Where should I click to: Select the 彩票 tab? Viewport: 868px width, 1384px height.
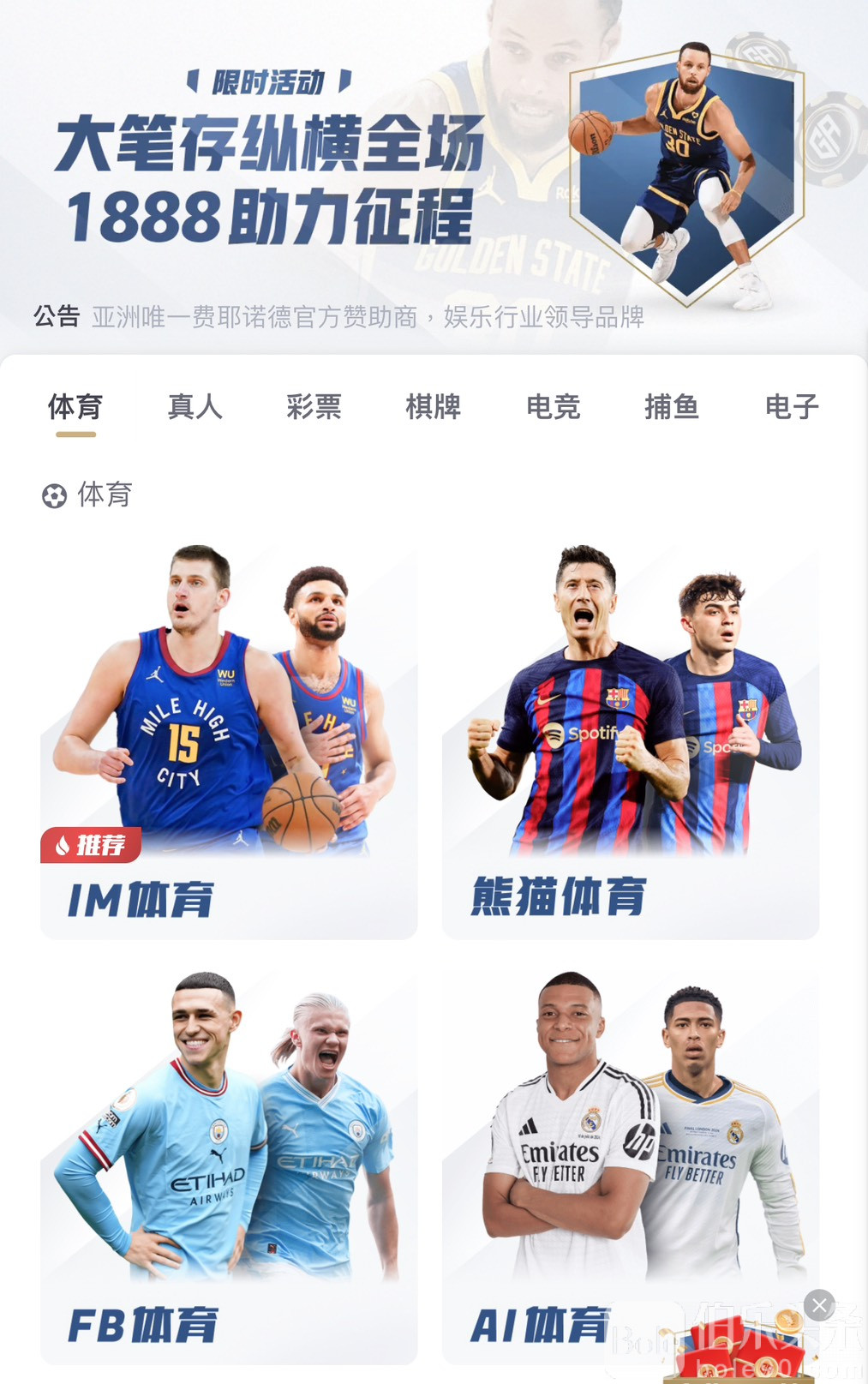click(x=314, y=406)
